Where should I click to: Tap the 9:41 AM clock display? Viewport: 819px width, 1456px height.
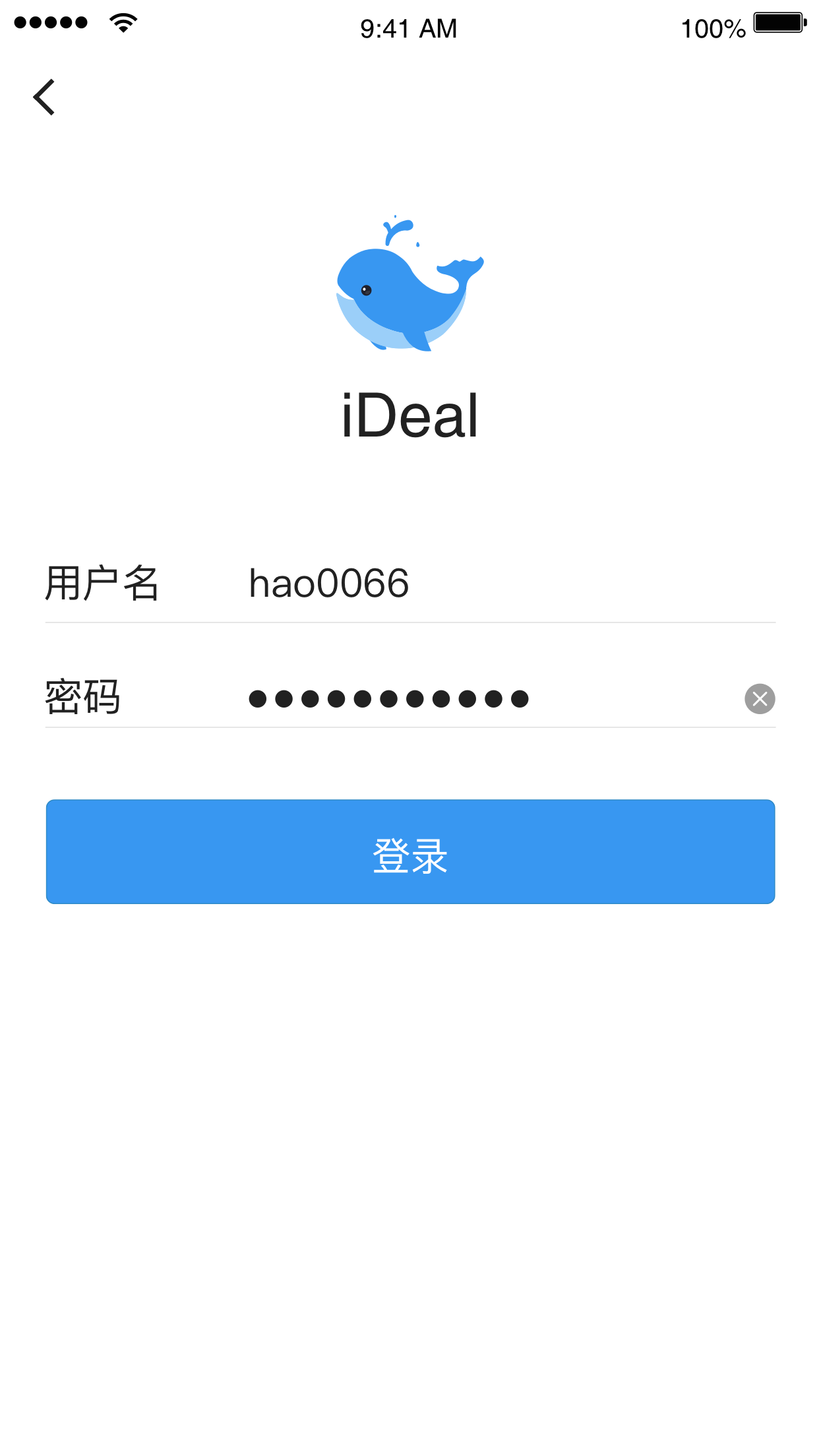(x=409, y=28)
